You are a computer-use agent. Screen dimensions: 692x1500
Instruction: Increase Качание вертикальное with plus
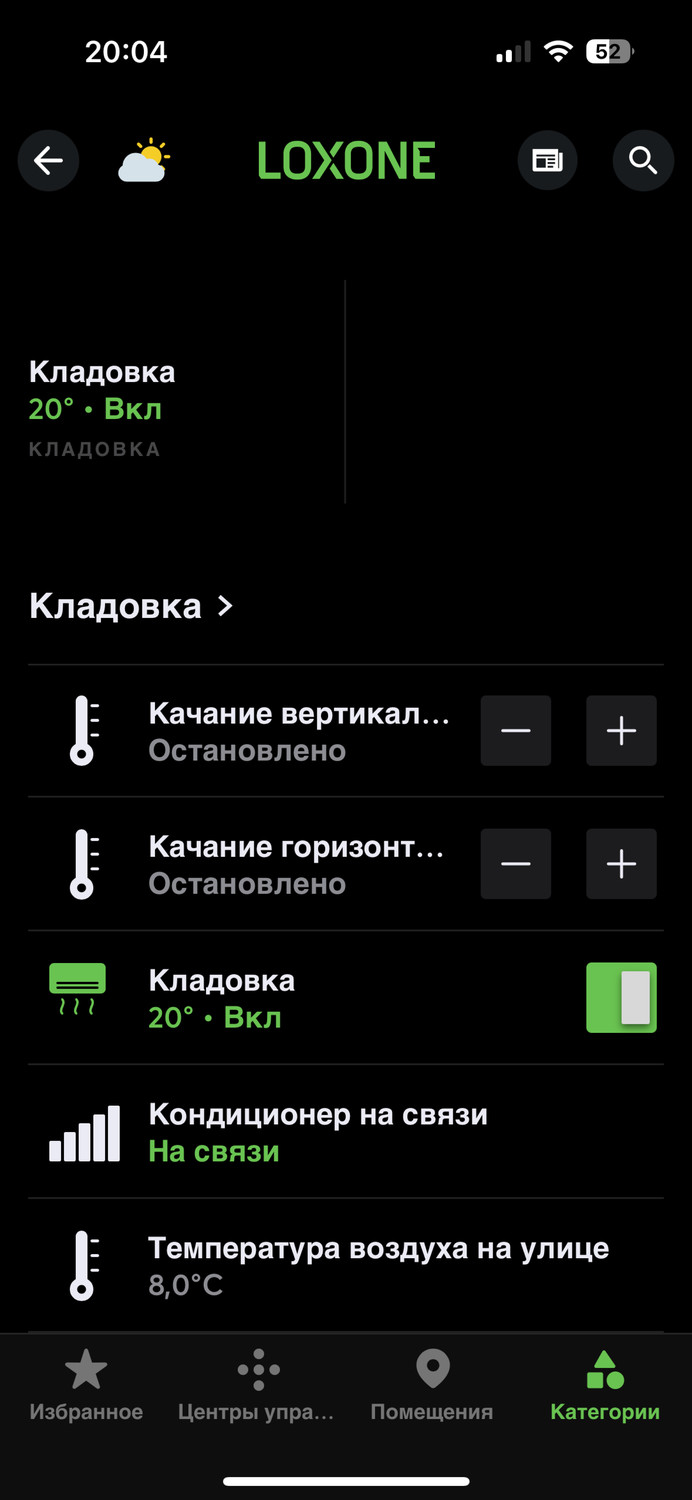pyautogui.click(x=621, y=731)
